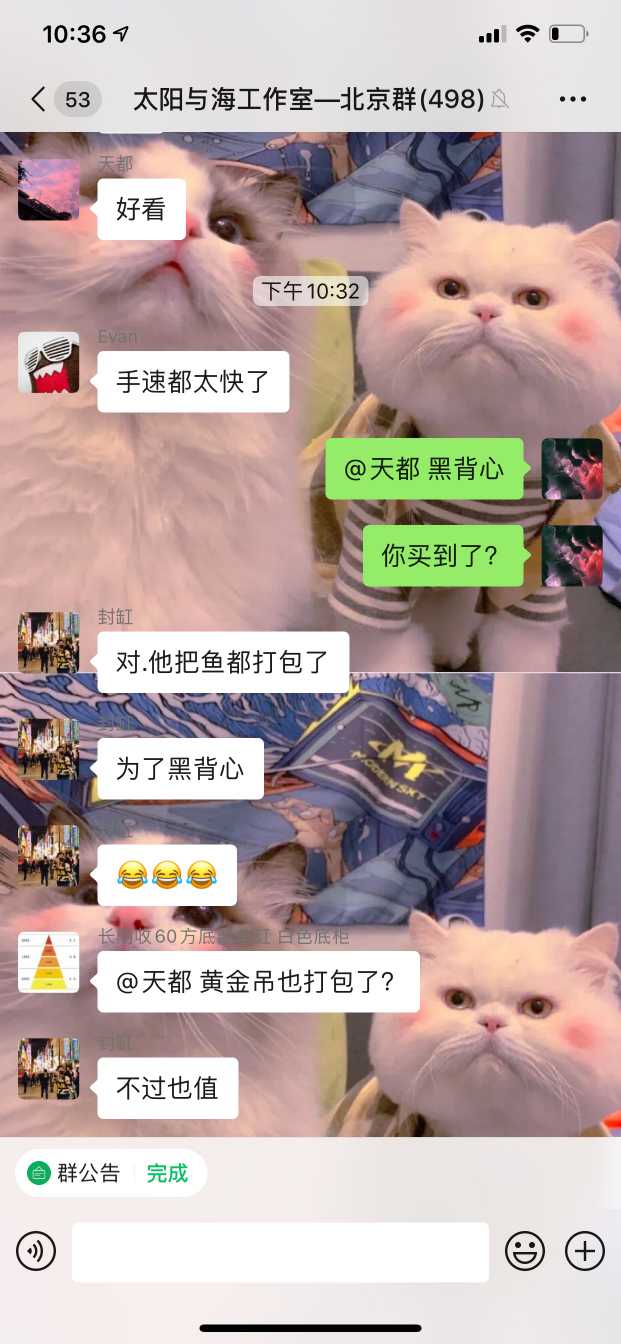The image size is (621, 1344).
Task: Tap the message text field
Action: (x=280, y=1251)
